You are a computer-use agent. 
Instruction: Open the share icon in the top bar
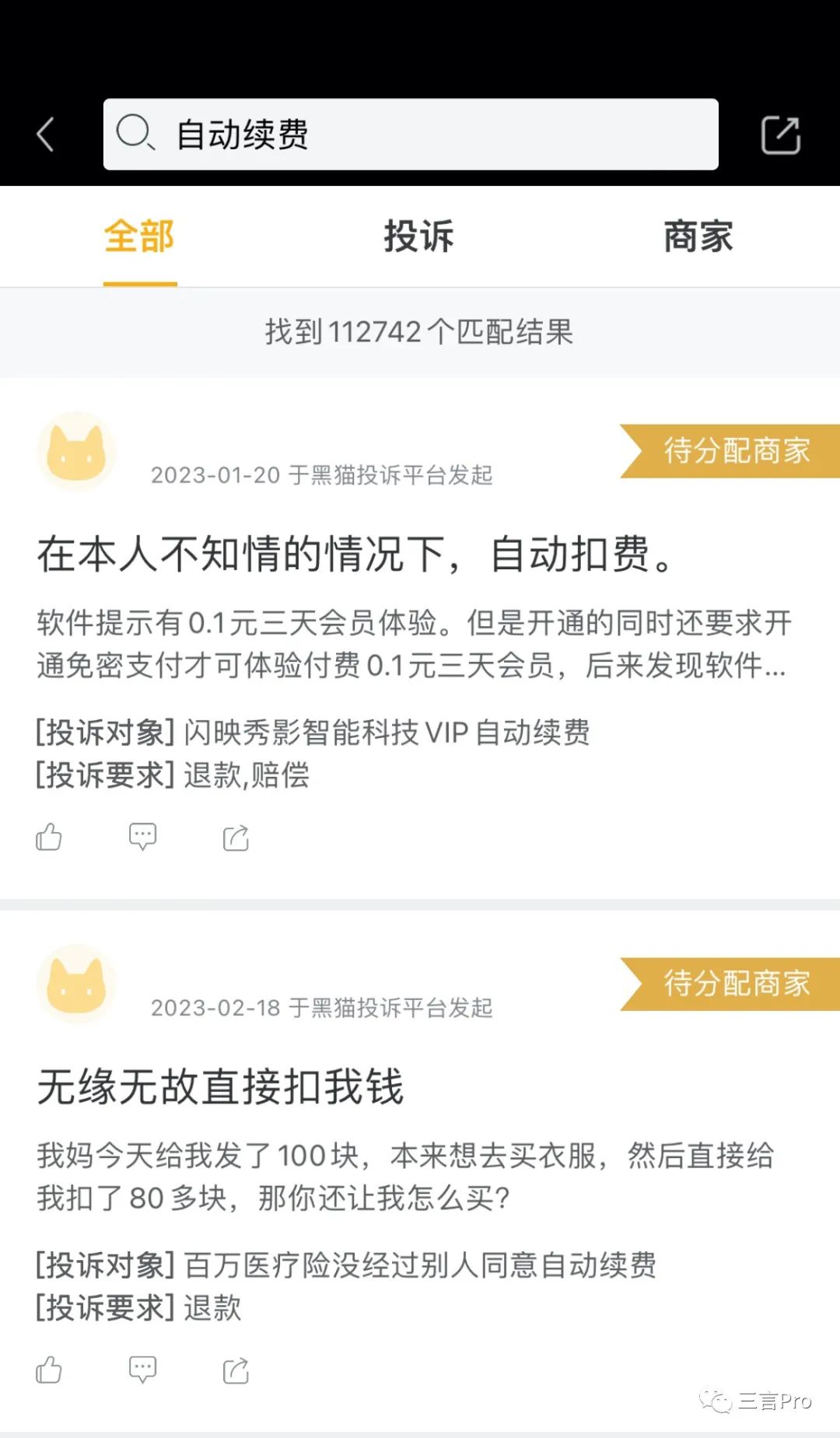click(780, 135)
